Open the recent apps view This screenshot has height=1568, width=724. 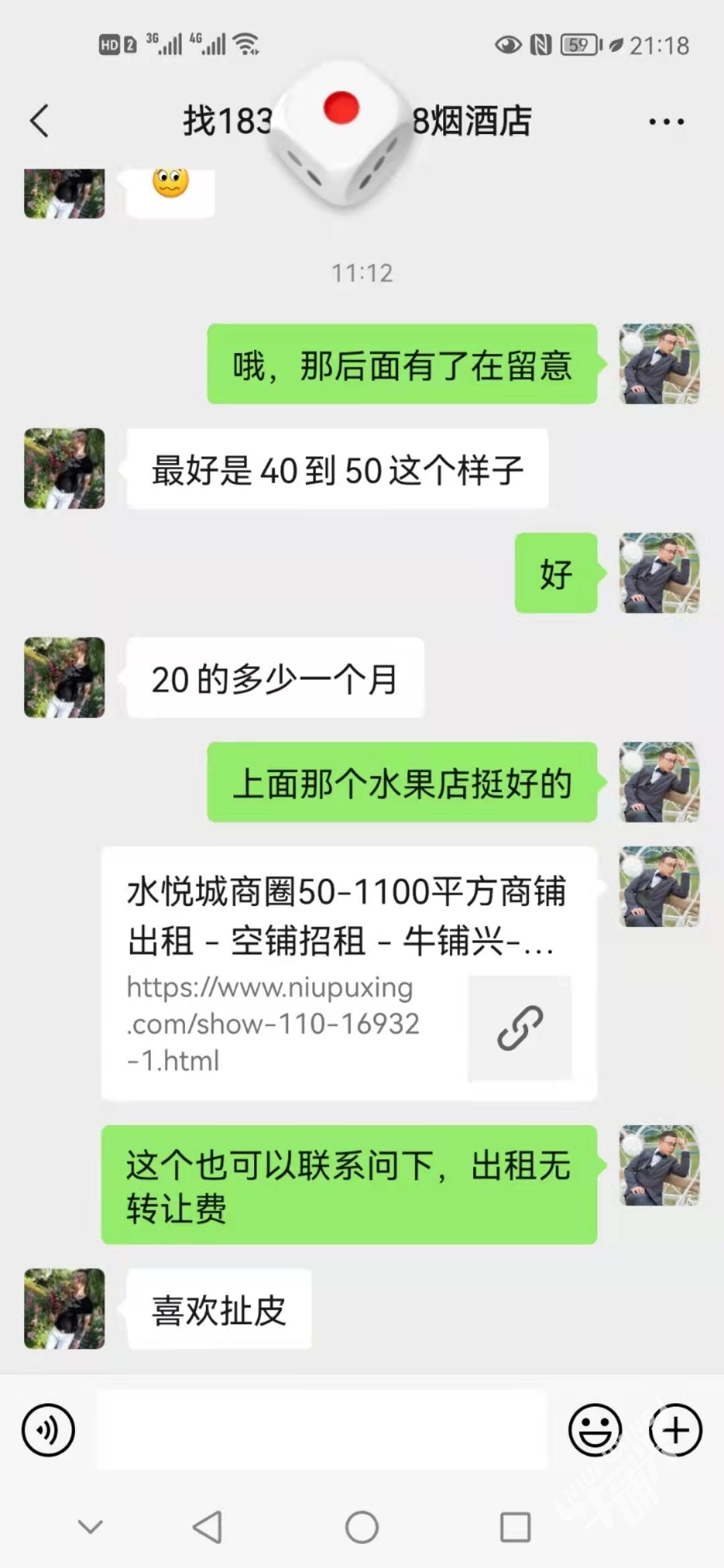click(516, 1527)
